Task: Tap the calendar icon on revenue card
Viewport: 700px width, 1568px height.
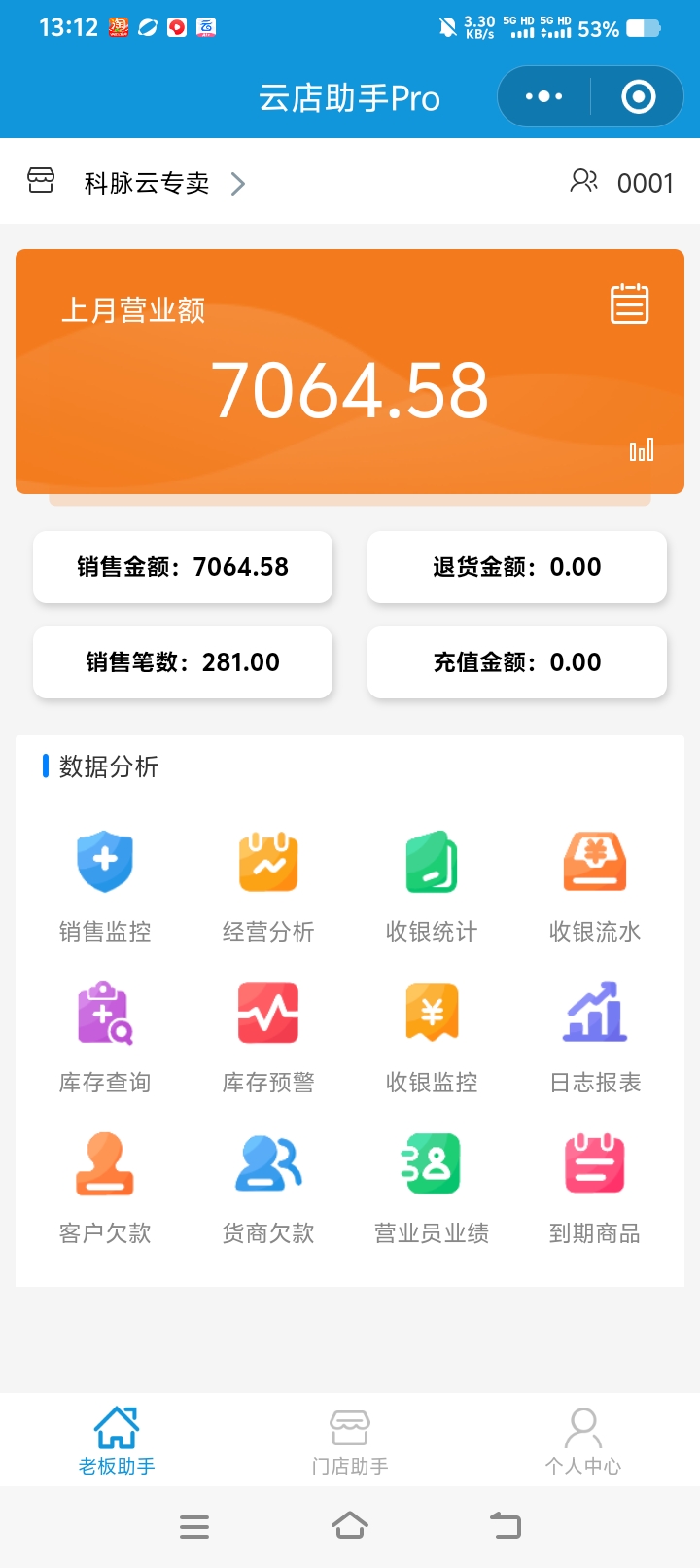Action: pos(629,304)
